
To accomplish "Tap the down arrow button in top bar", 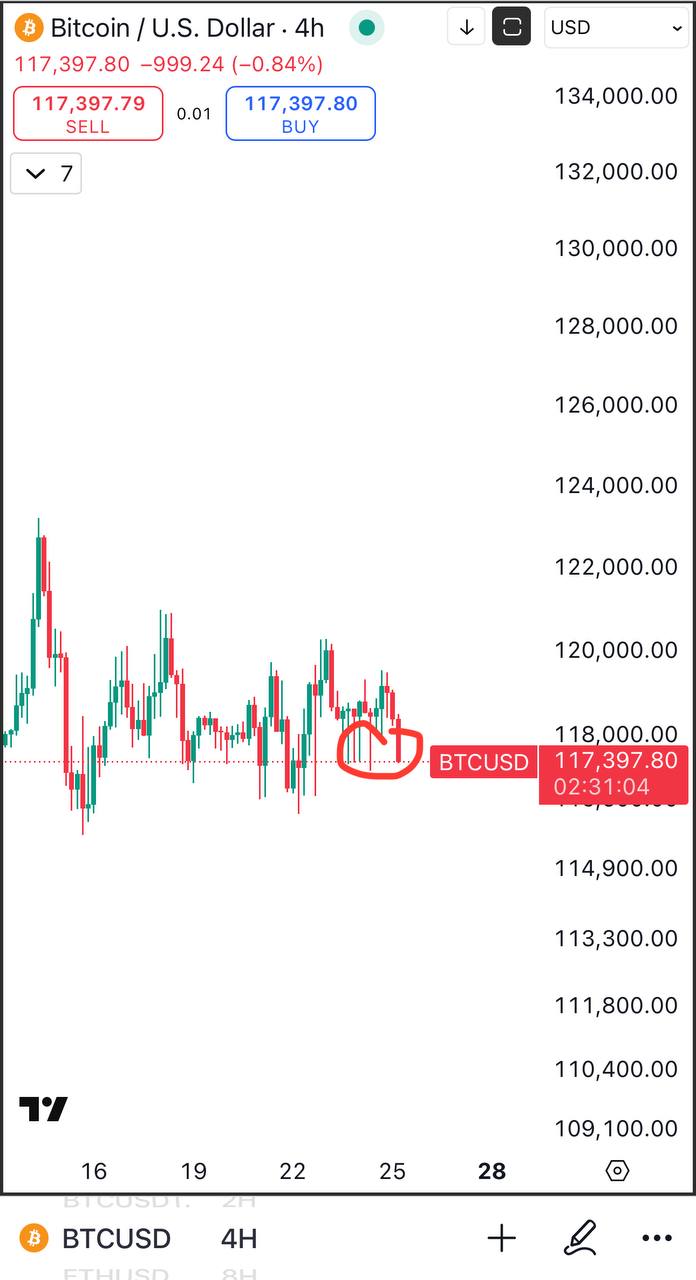I will point(466,28).
